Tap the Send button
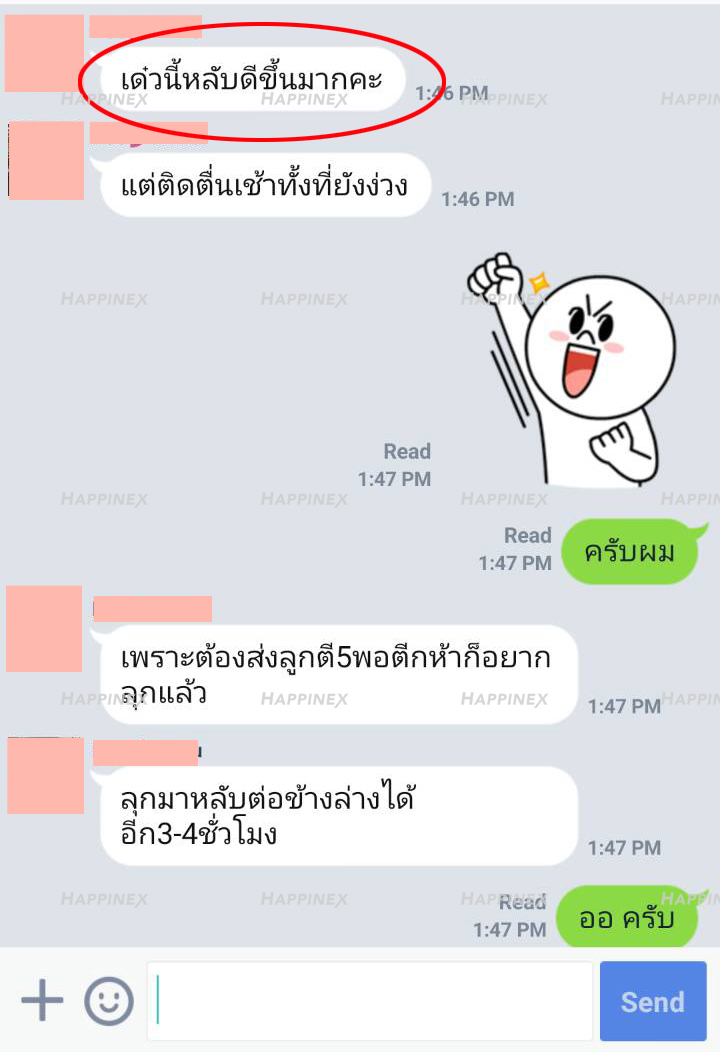720x1052 pixels. coord(653,1002)
